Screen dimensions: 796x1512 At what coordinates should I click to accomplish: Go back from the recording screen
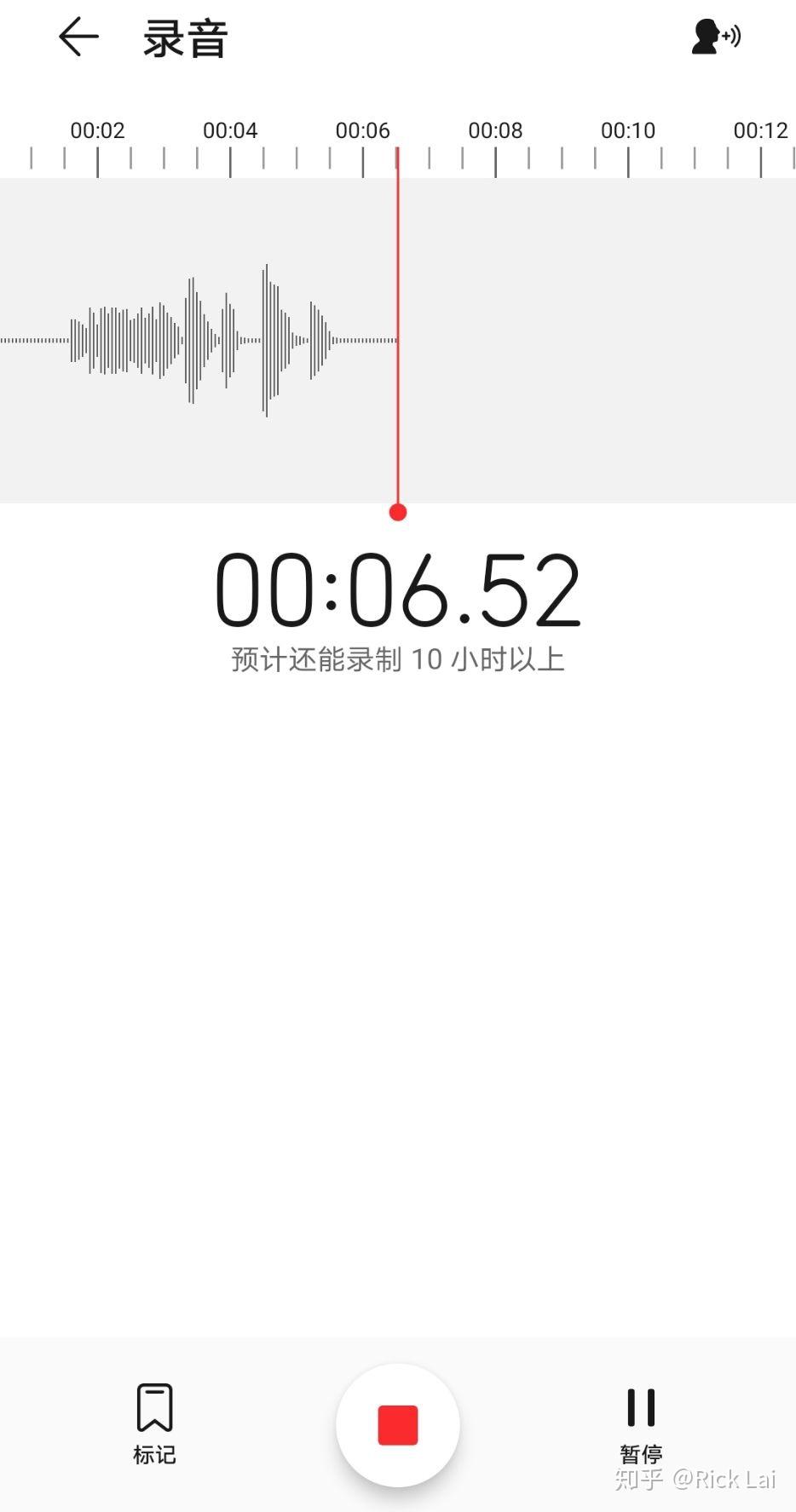[x=78, y=37]
